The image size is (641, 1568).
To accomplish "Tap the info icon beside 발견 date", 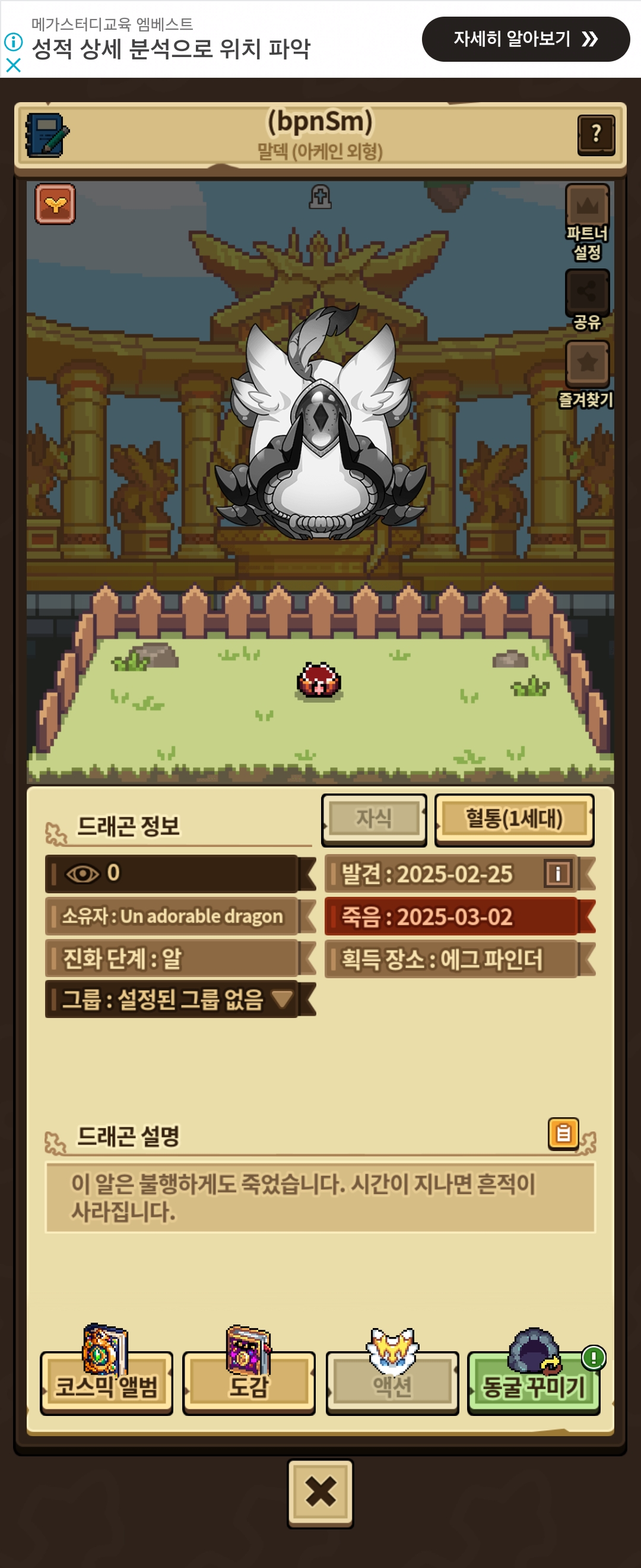I will (x=557, y=874).
